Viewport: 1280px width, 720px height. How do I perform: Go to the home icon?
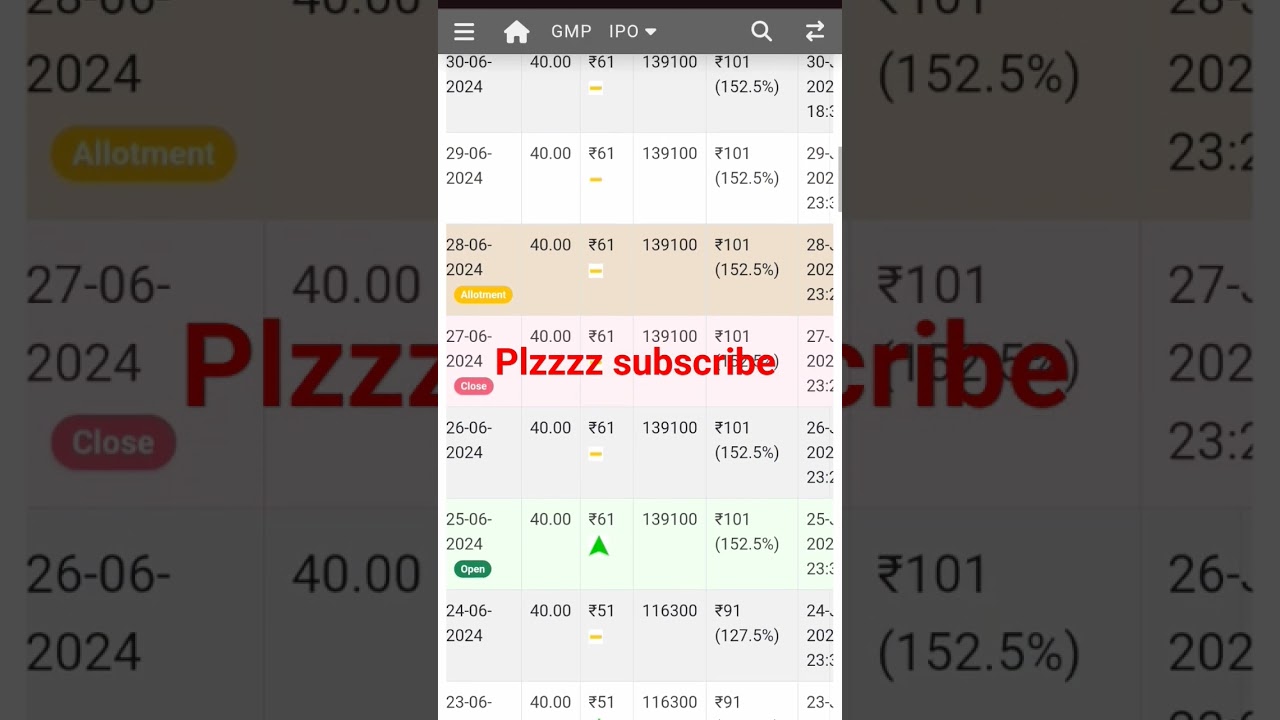516,32
